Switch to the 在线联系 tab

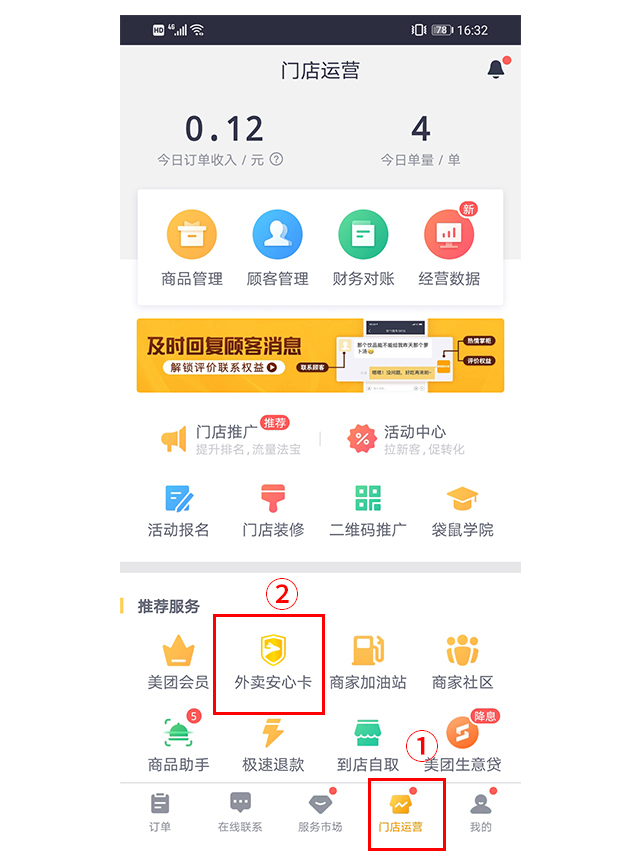[240, 812]
